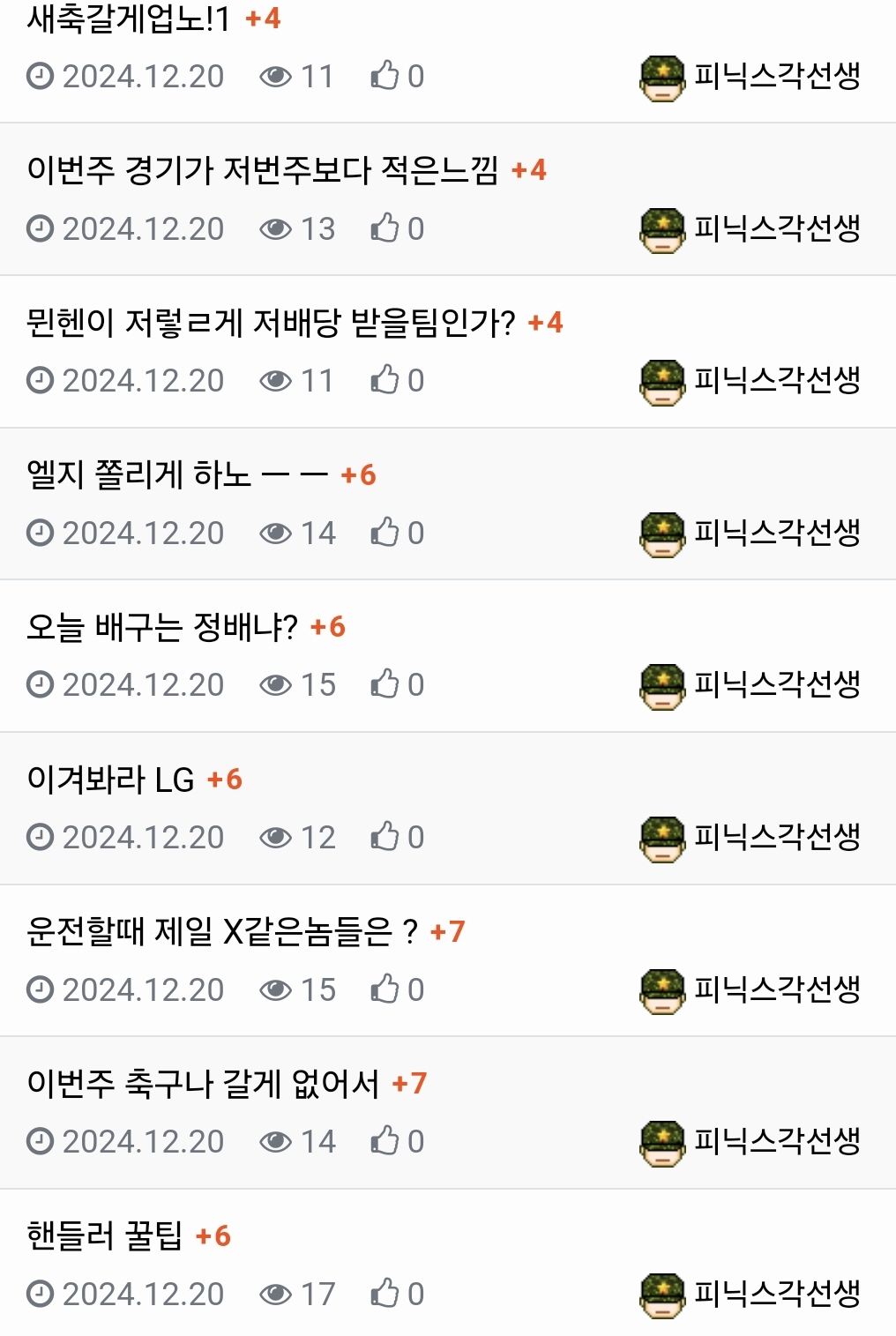Open the post '이겨봐라 LG'

pos(110,780)
